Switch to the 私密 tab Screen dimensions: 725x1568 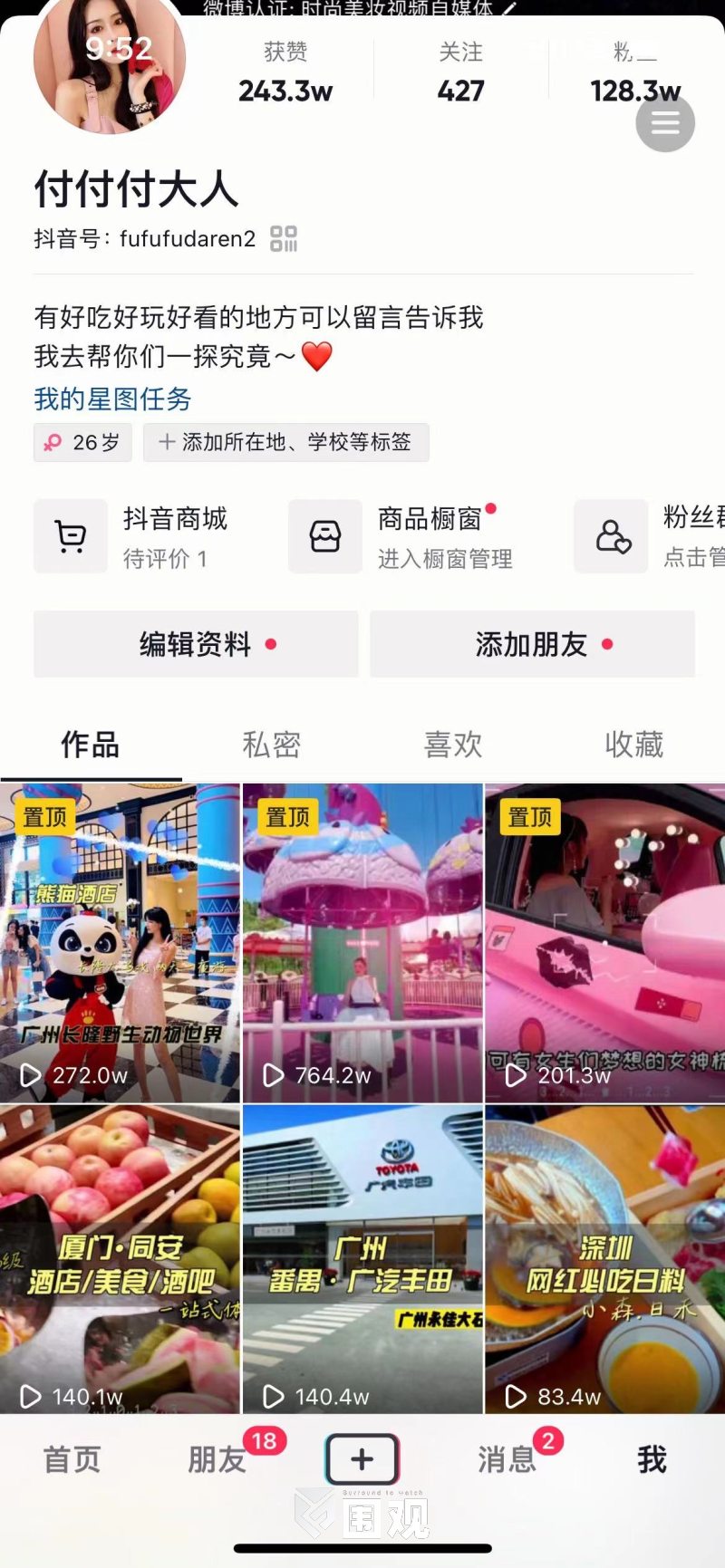click(x=271, y=745)
